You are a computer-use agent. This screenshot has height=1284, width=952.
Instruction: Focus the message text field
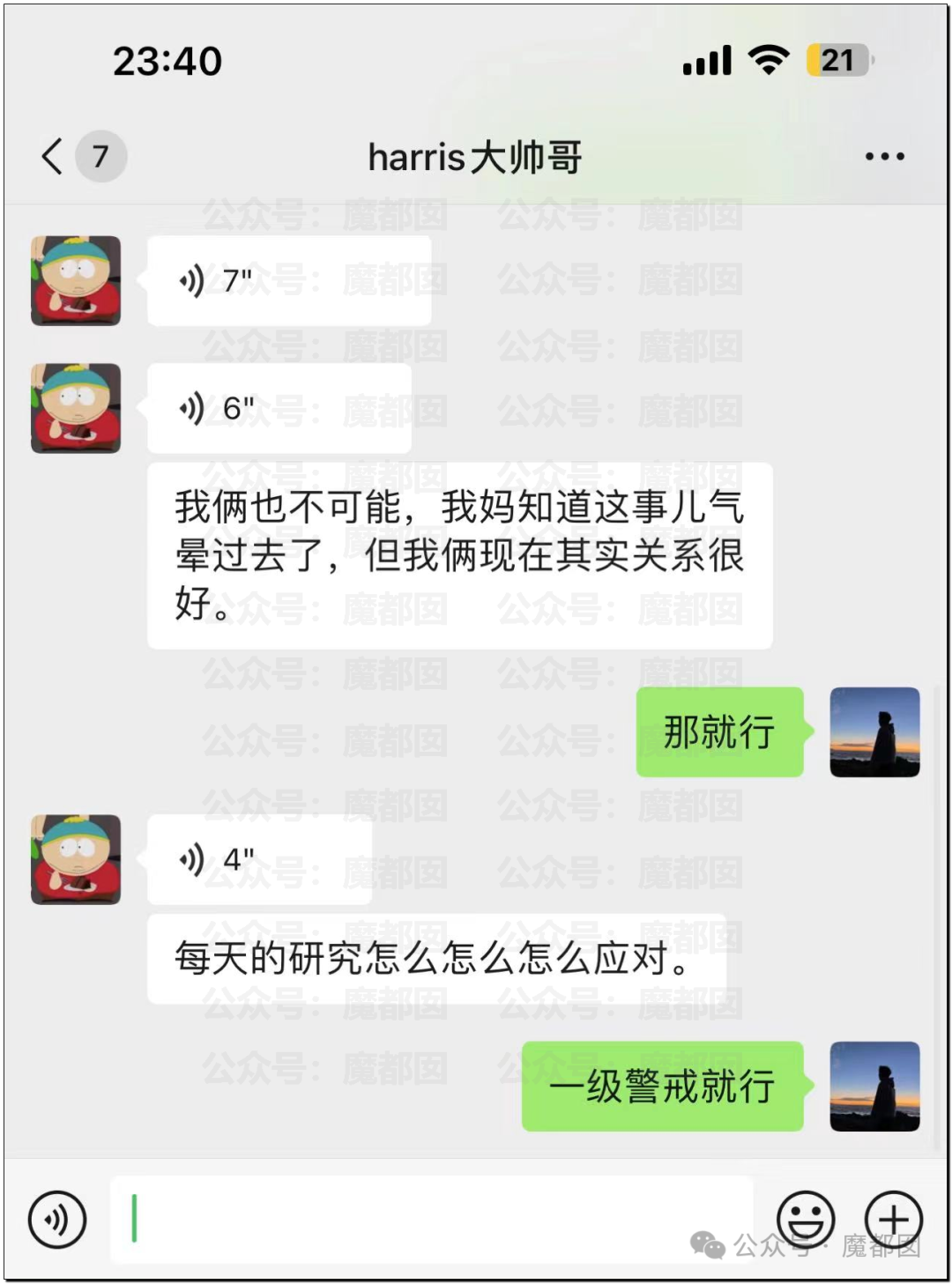point(432,1220)
